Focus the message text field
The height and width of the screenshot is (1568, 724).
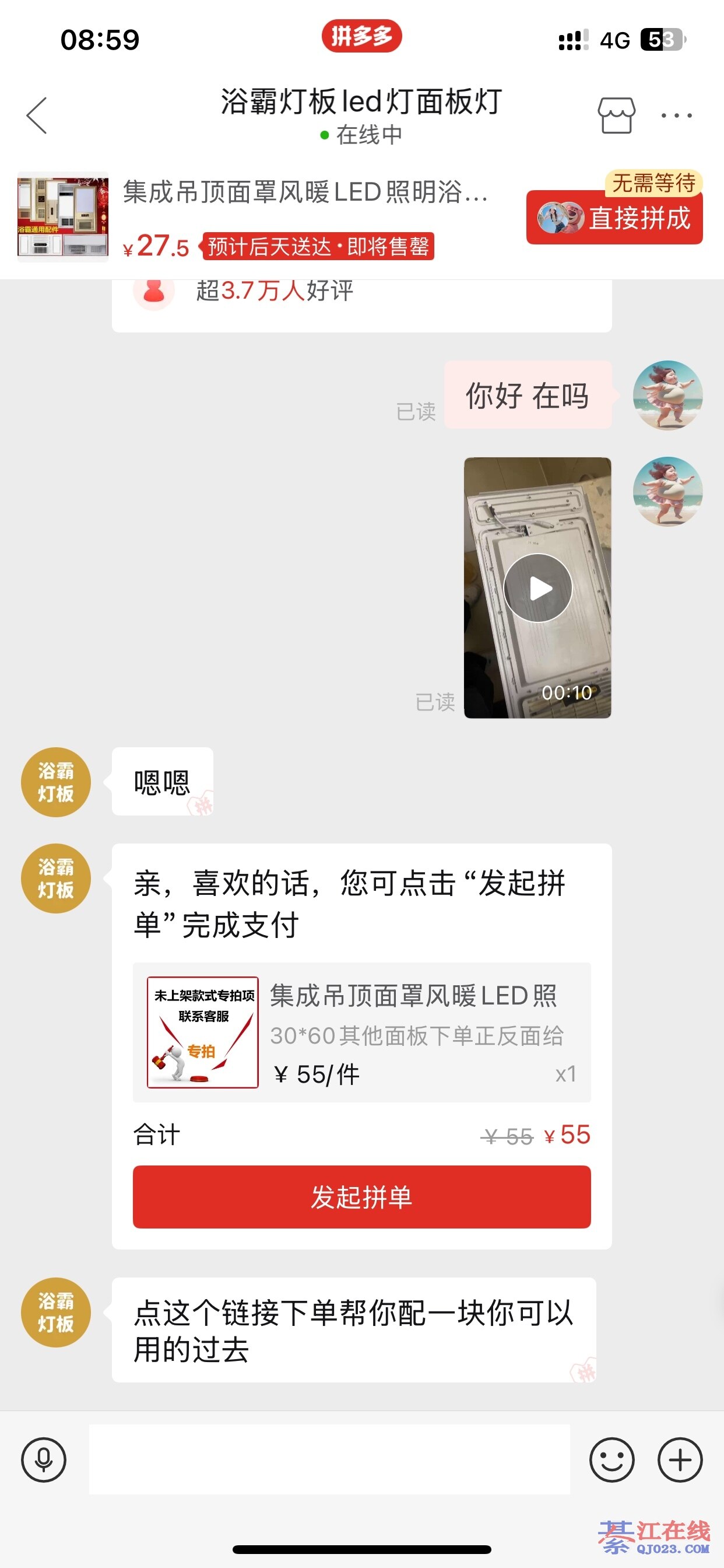(x=329, y=1459)
